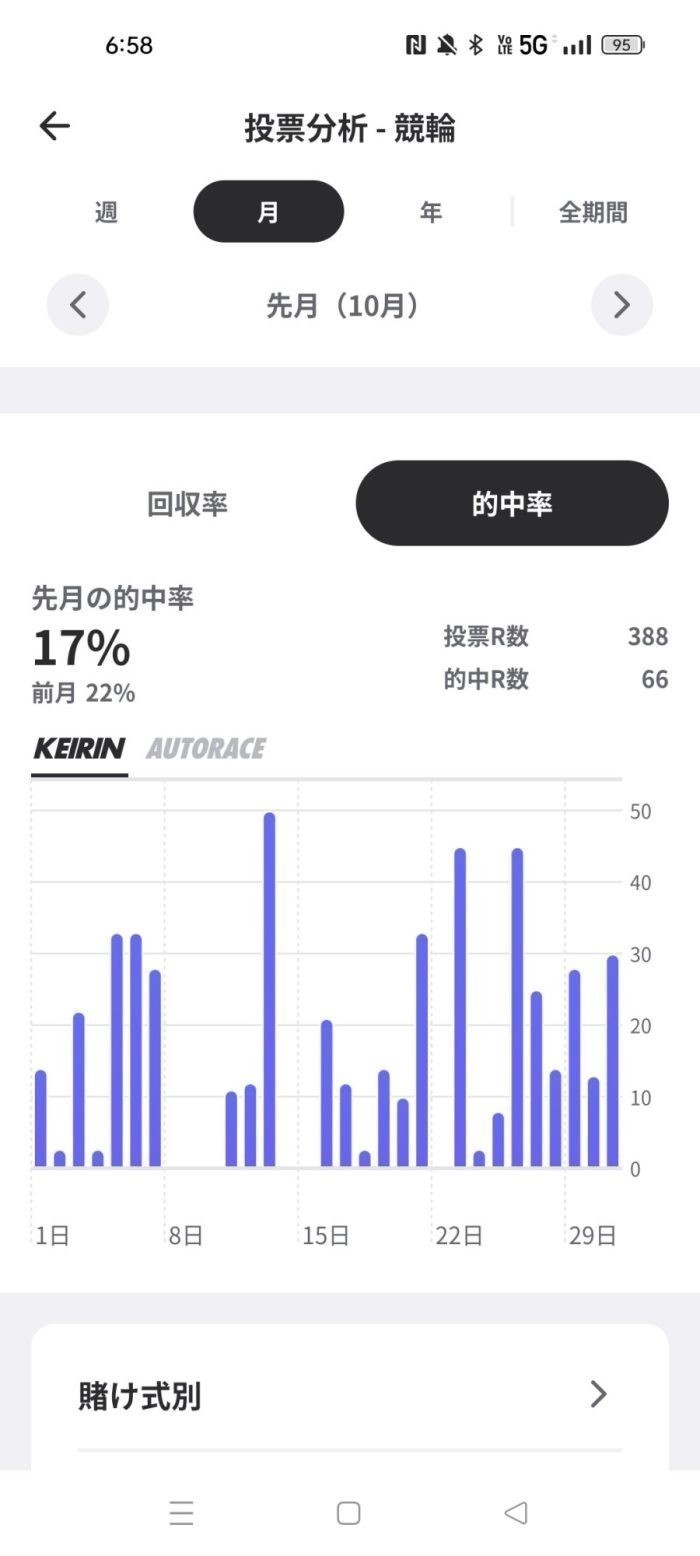This screenshot has height=1556, width=700.
Task: Open the 賭け式別 breakdown
Action: [349, 1395]
